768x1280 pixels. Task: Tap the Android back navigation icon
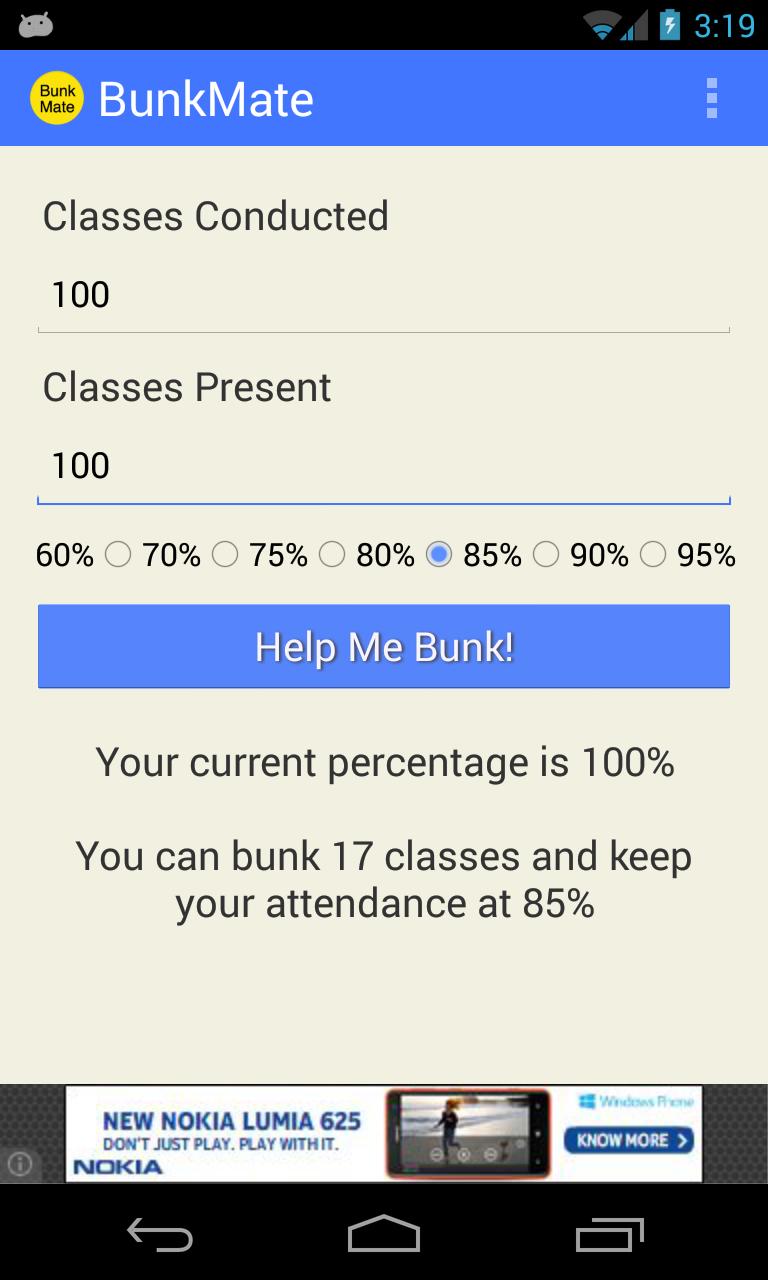(x=159, y=1235)
